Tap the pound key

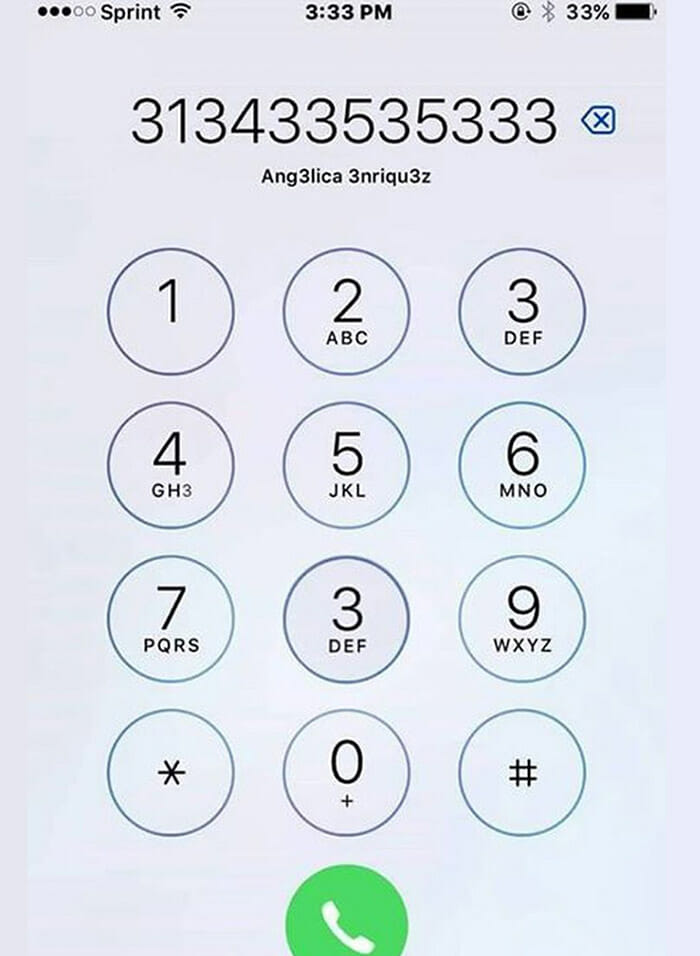pos(522,773)
